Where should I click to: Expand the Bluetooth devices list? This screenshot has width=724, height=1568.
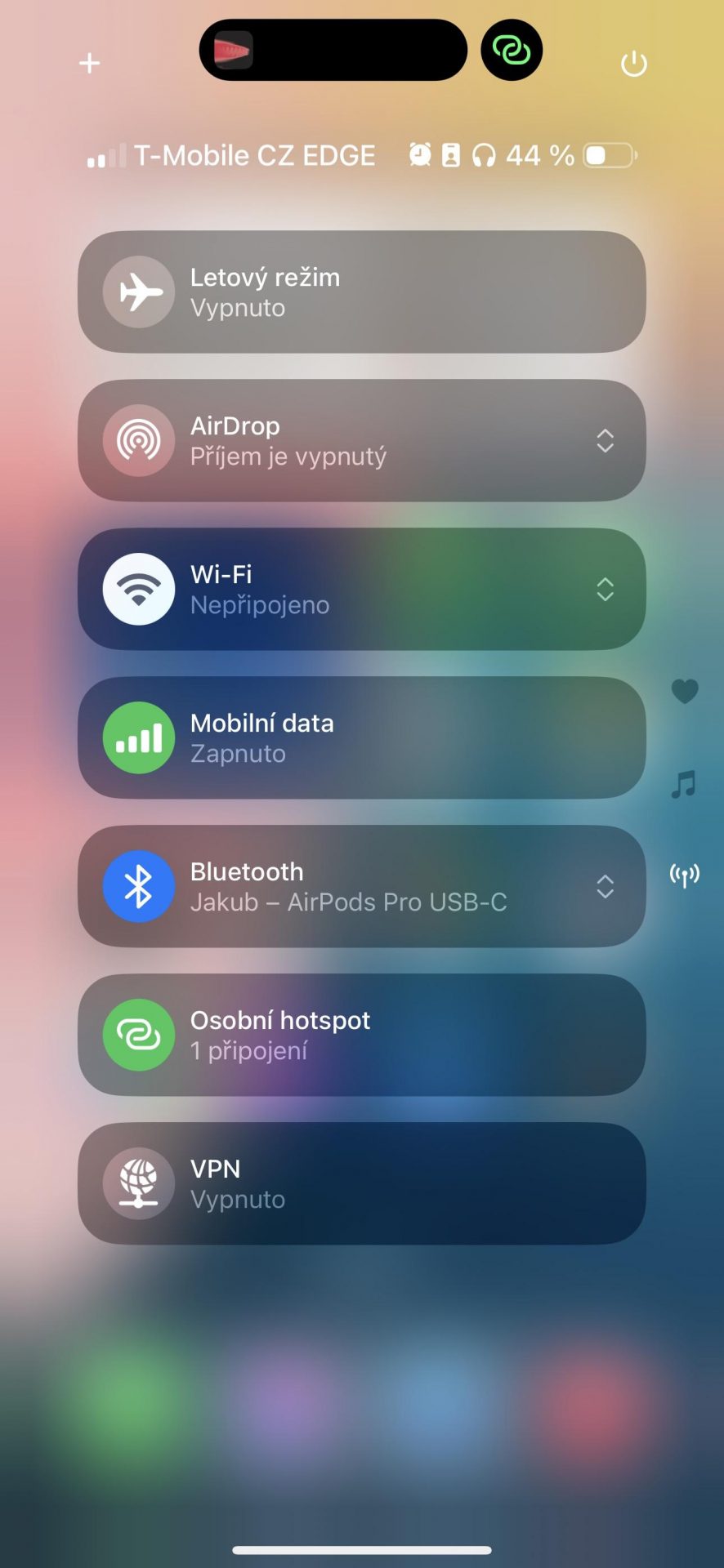coord(605,887)
